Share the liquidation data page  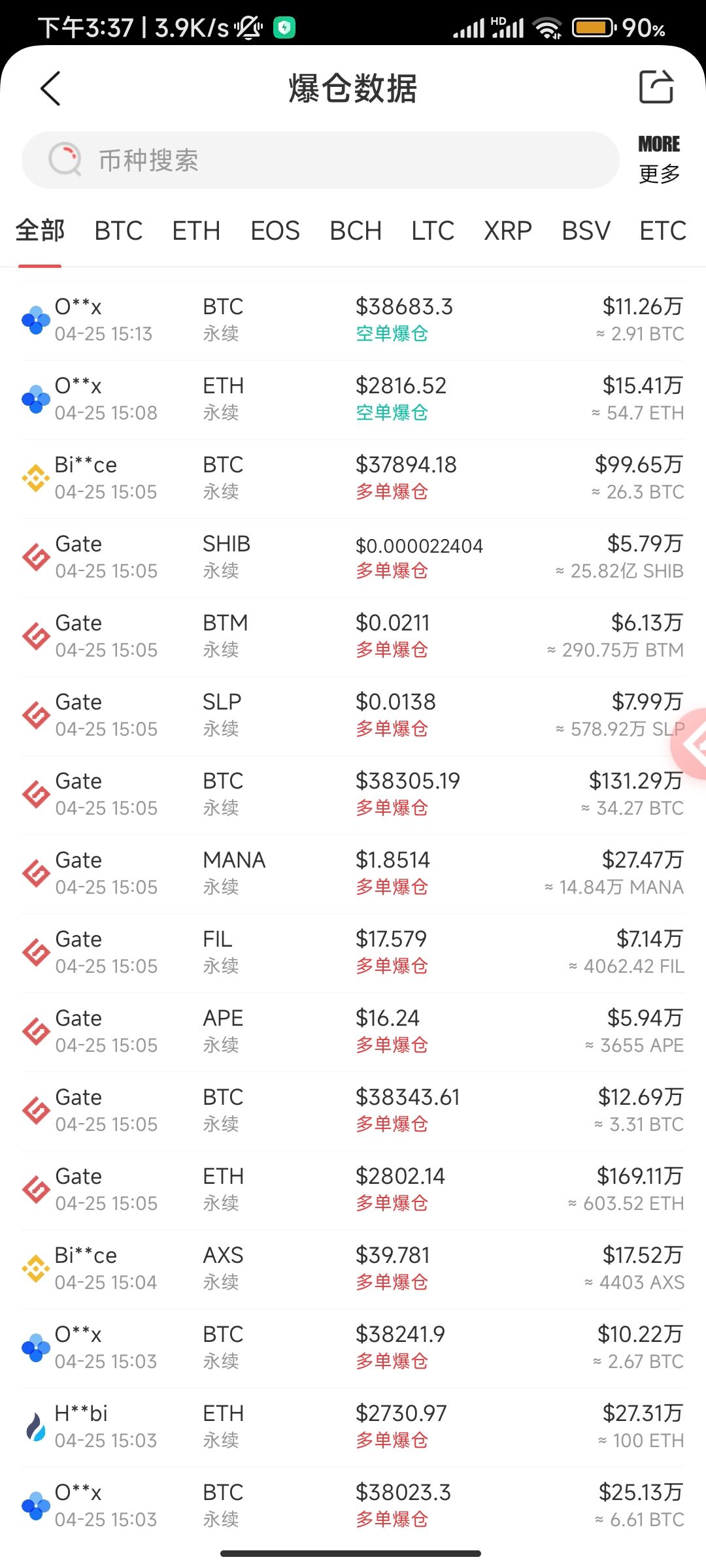pos(656,87)
